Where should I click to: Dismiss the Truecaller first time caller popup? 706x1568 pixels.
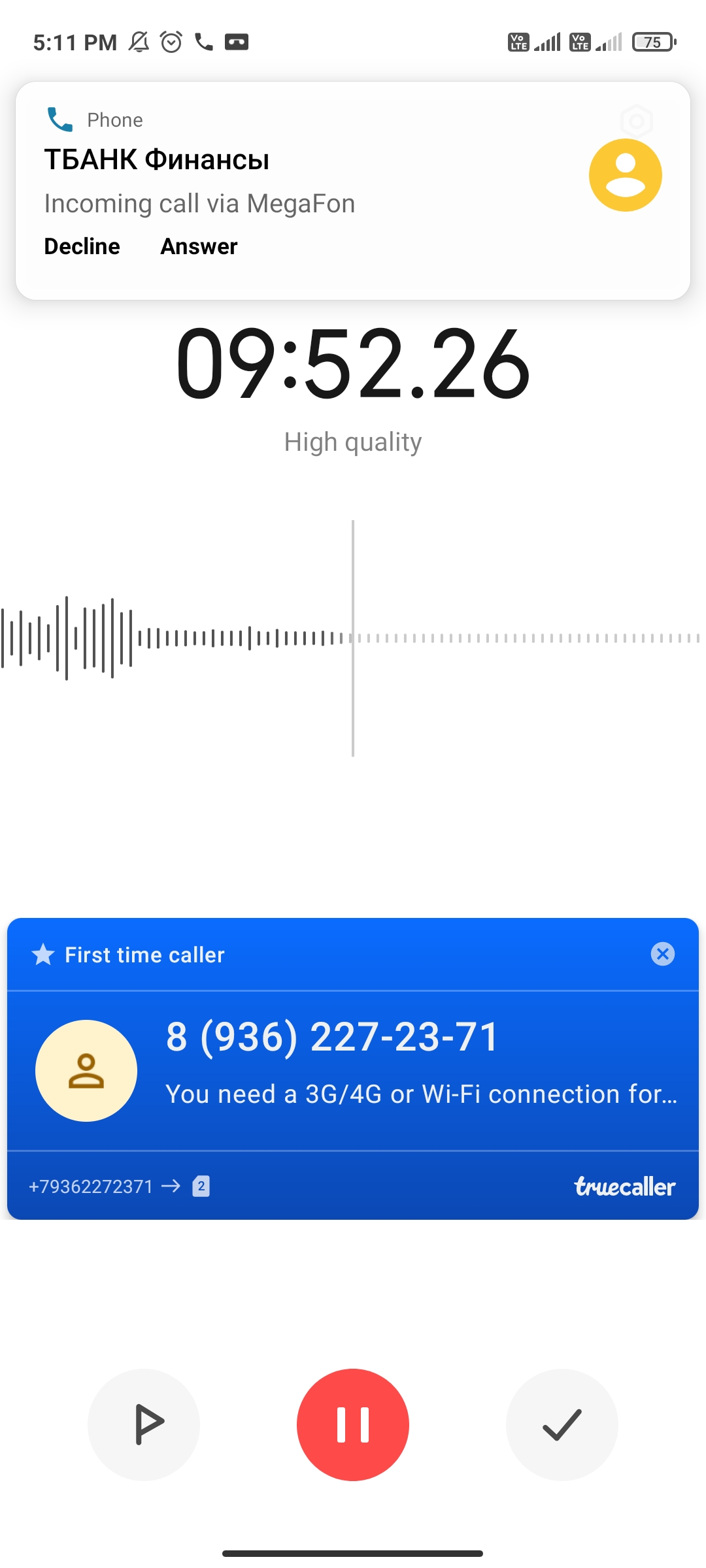coord(662,954)
